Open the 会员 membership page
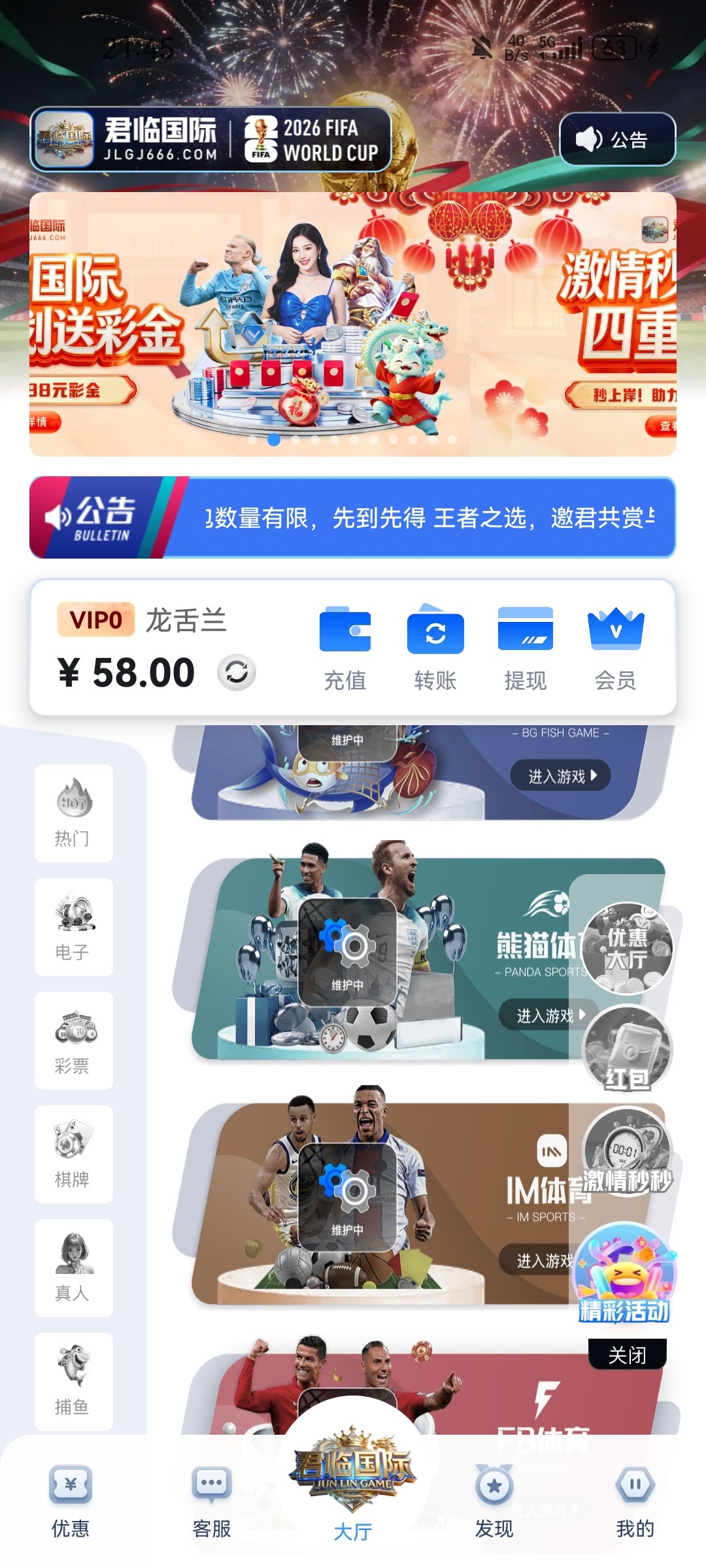The height and width of the screenshot is (1568, 706). pos(615,648)
